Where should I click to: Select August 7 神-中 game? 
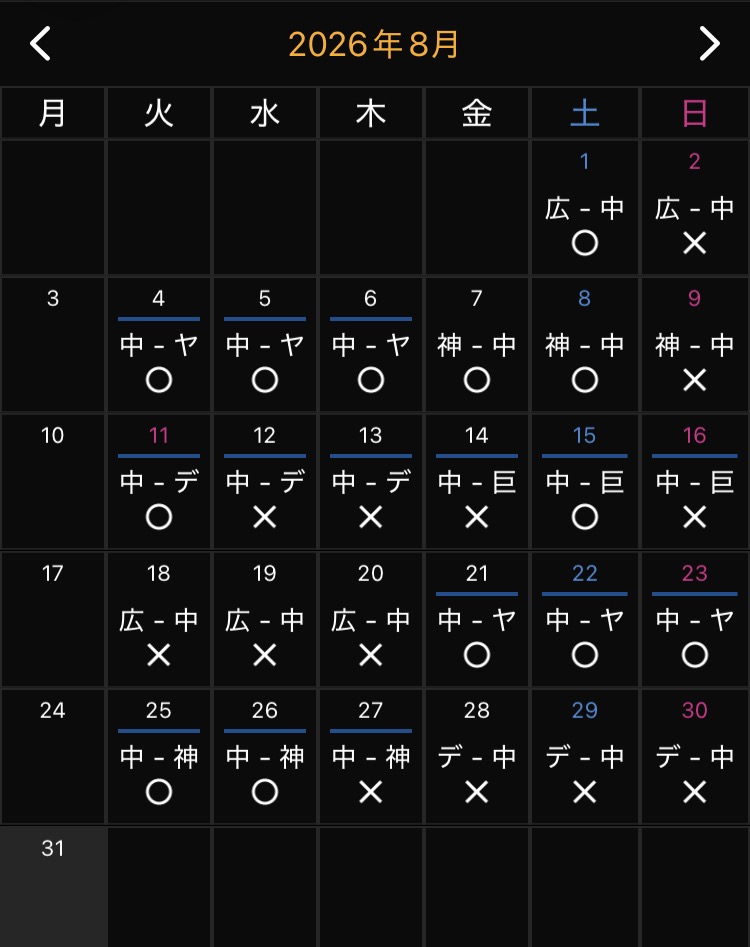(x=476, y=345)
